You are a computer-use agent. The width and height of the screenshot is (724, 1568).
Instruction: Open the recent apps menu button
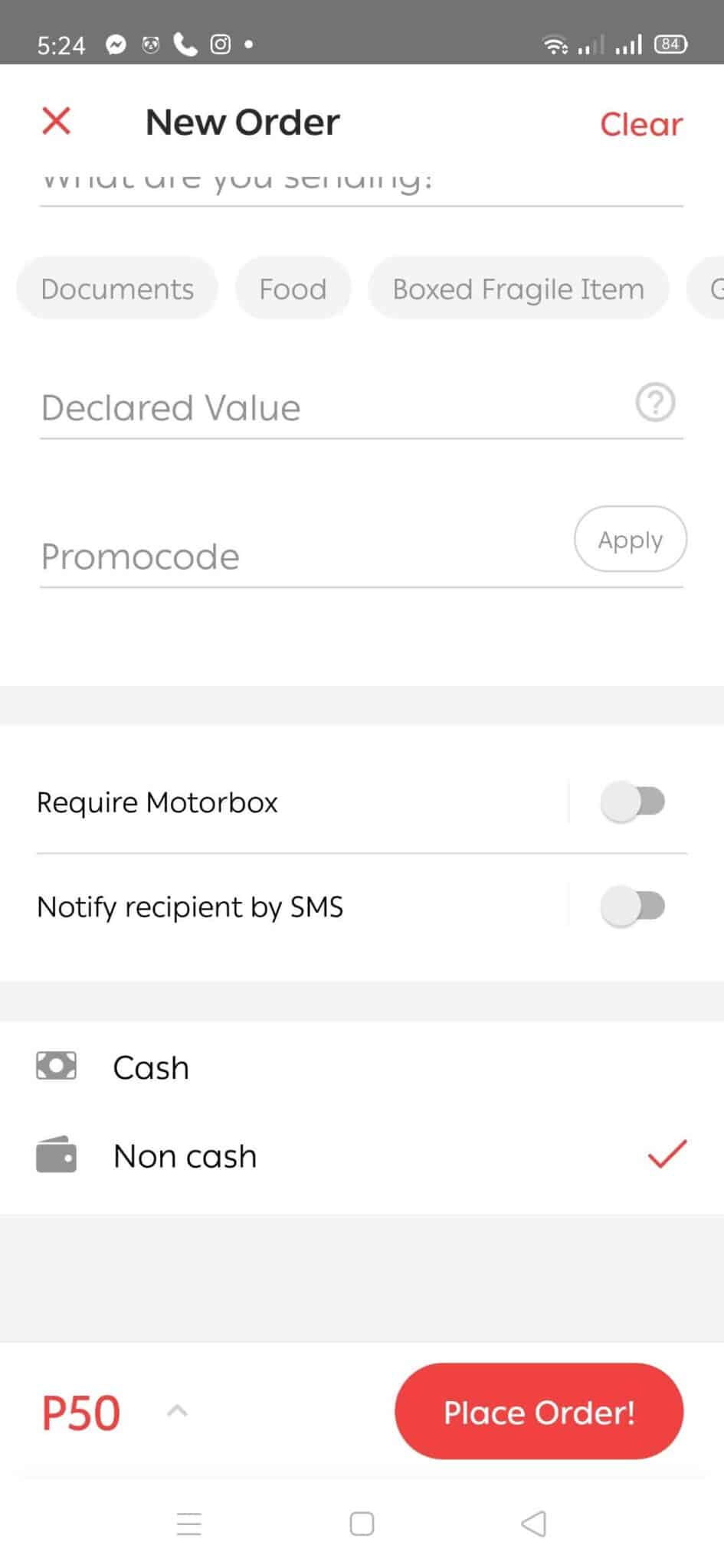(188, 1524)
